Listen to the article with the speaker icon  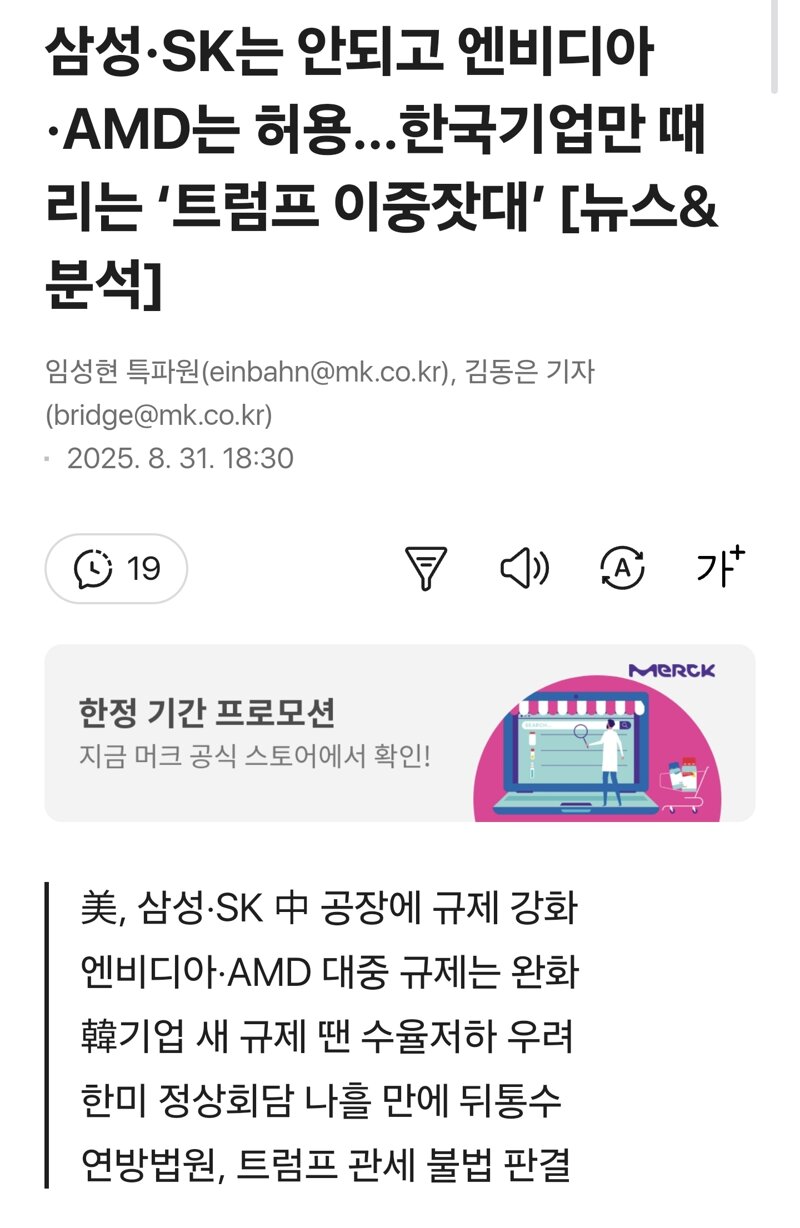pos(524,569)
